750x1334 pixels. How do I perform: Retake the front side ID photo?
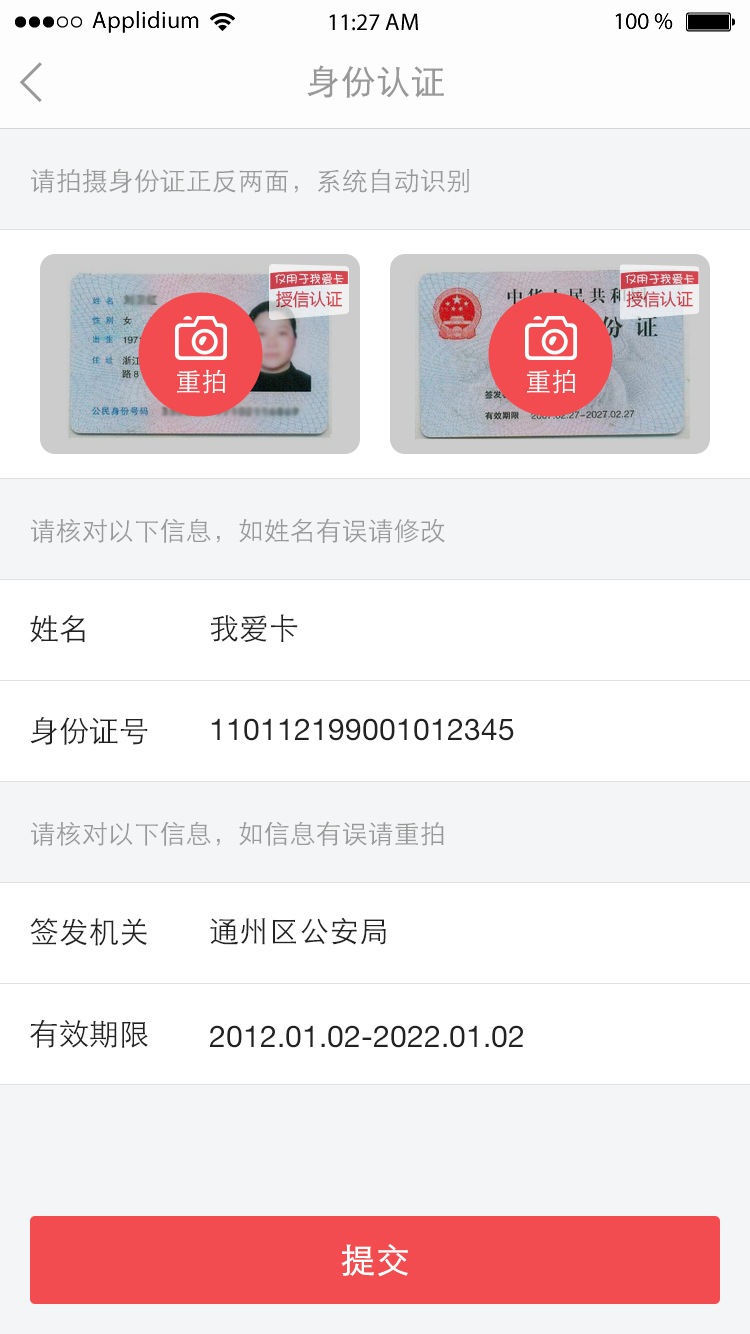pyautogui.click(x=201, y=354)
